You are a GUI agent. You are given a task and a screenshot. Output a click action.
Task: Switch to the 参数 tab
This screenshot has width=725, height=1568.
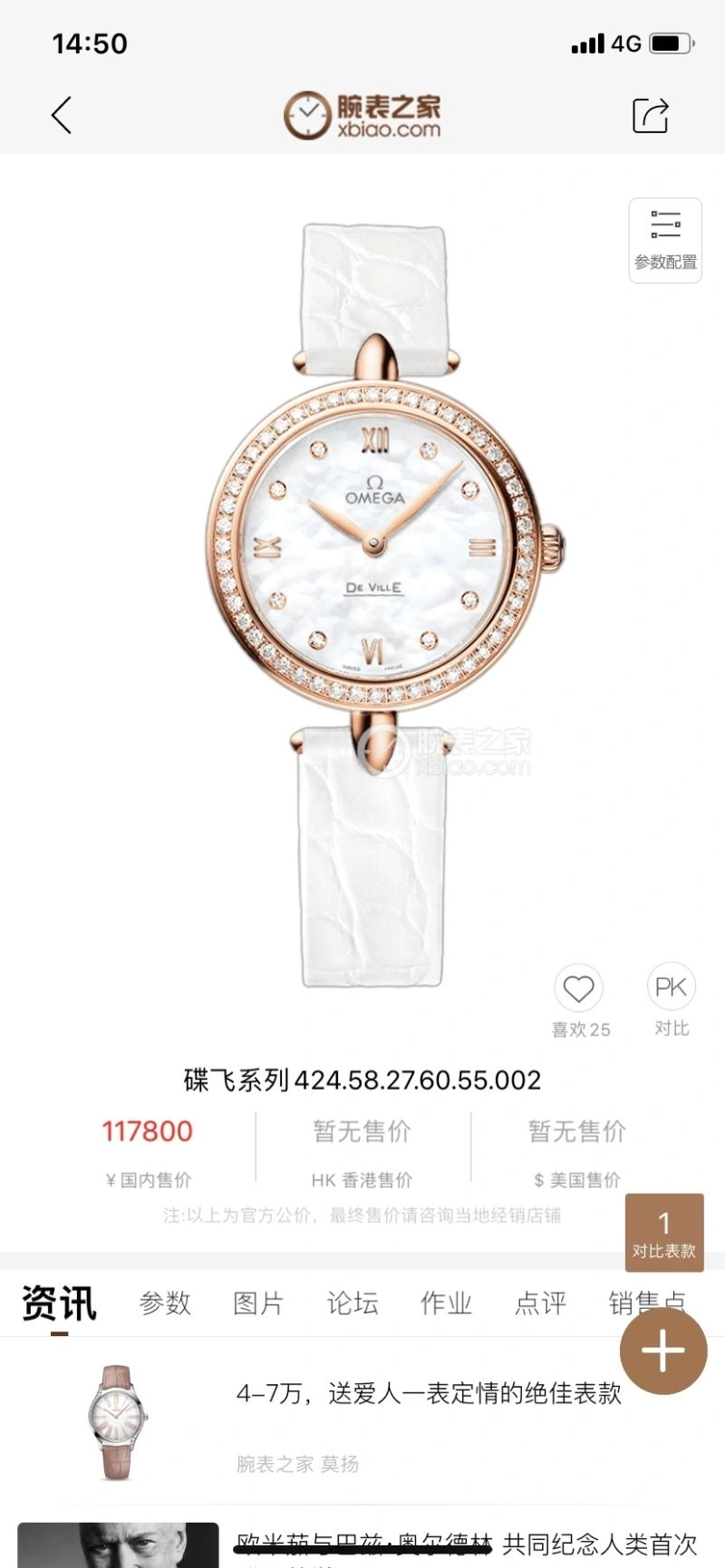click(165, 1303)
